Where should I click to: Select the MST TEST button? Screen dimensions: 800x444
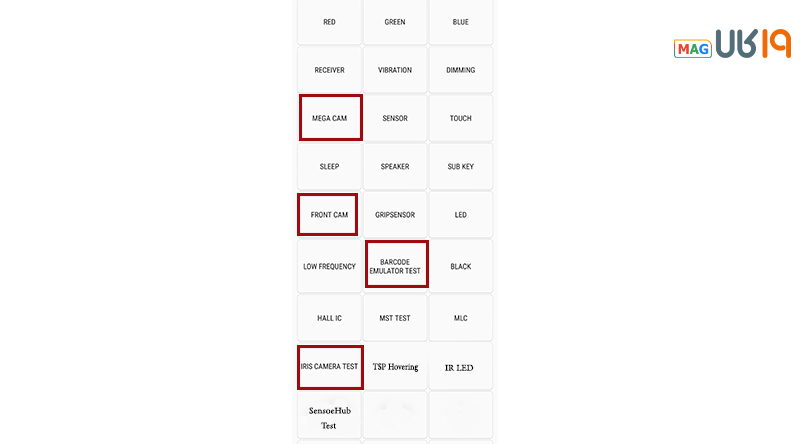pyautogui.click(x=395, y=318)
